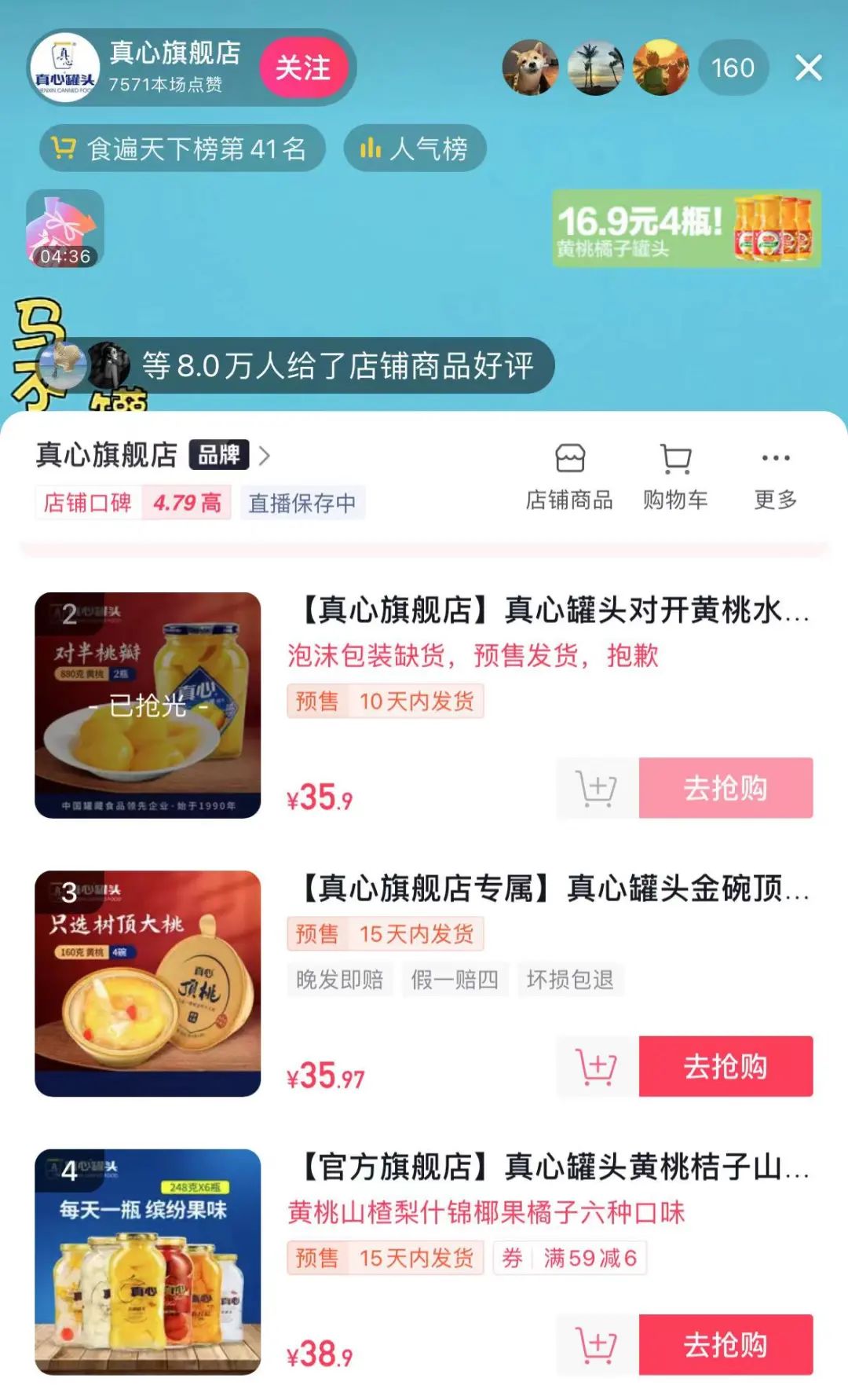Tap the X to exit the live room

(x=806, y=69)
